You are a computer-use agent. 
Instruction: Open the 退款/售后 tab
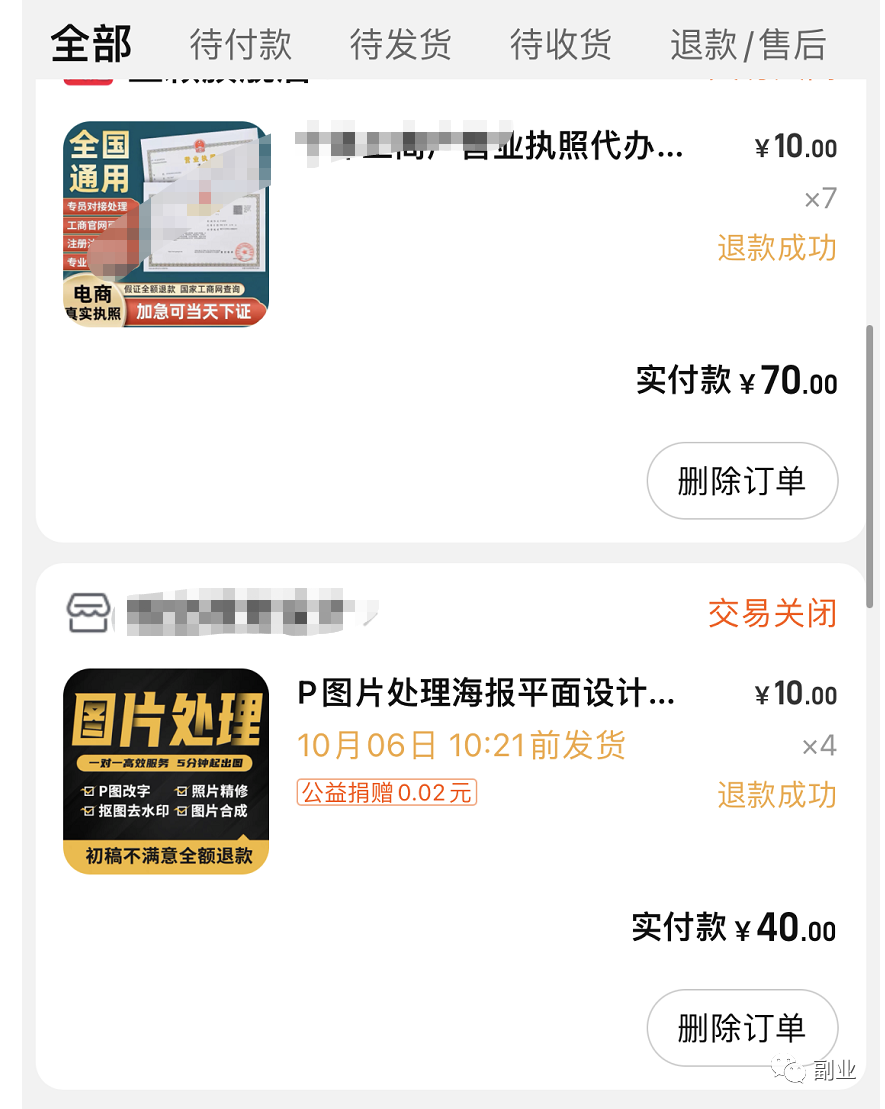pos(746,45)
